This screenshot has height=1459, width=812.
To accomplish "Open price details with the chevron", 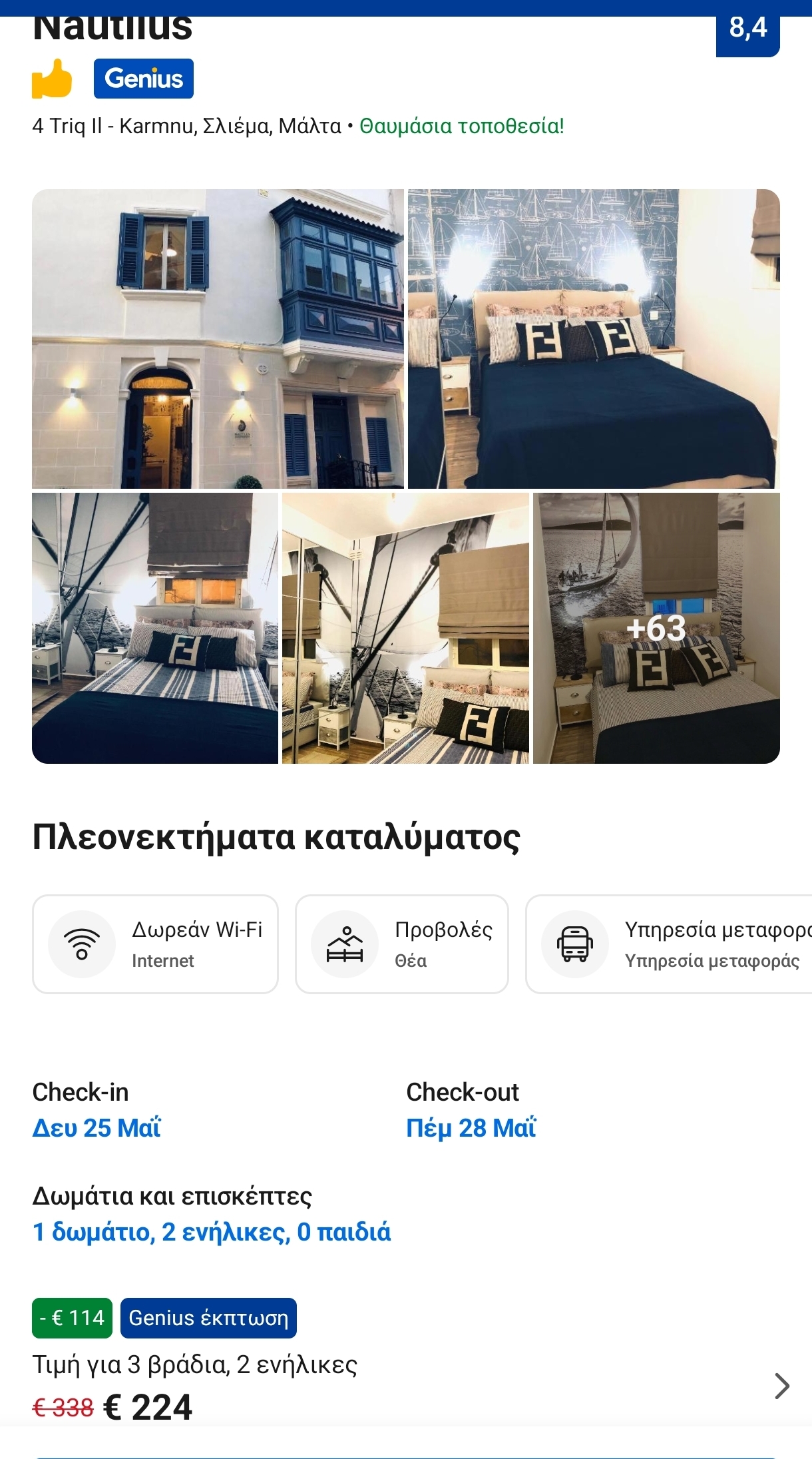I will pyautogui.click(x=782, y=1386).
